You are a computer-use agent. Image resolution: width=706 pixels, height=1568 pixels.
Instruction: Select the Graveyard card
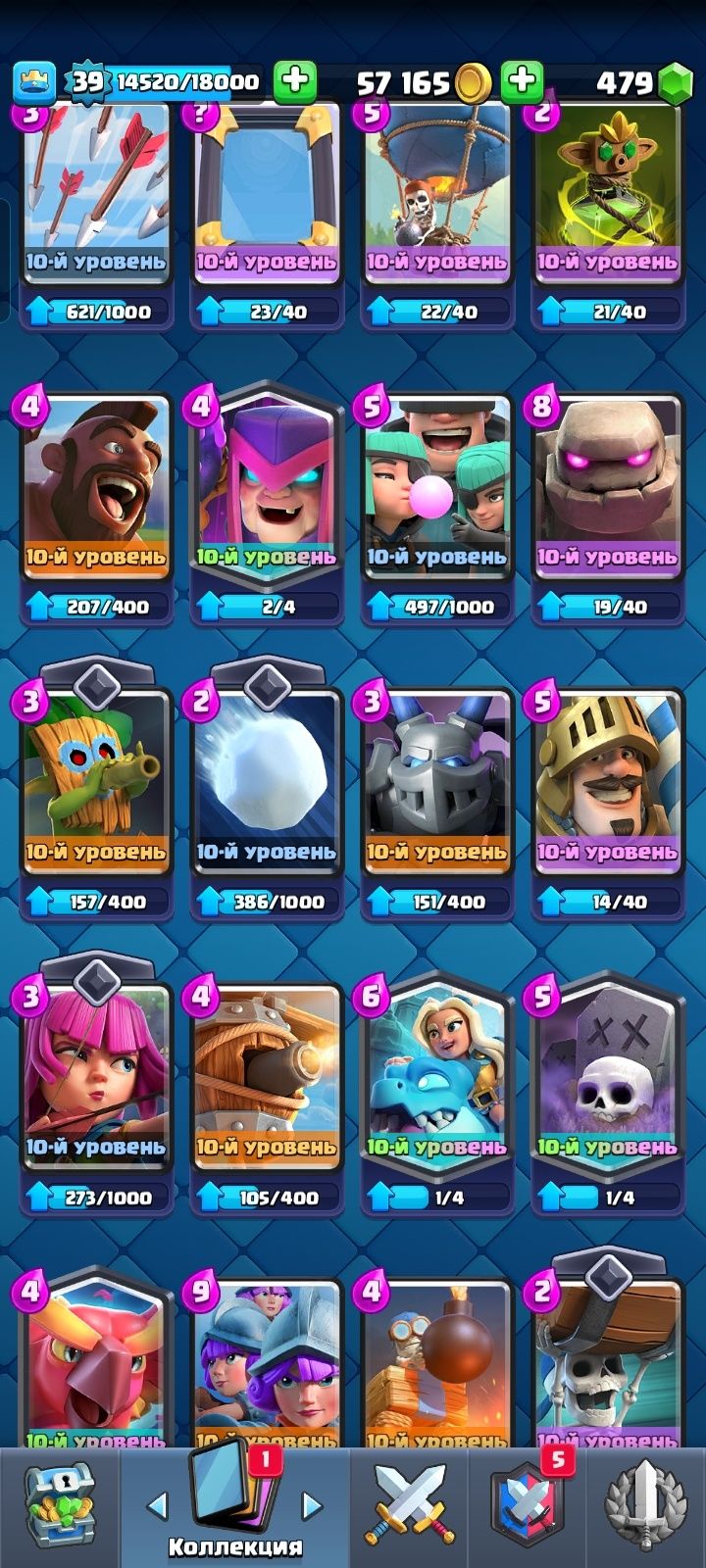608,1078
